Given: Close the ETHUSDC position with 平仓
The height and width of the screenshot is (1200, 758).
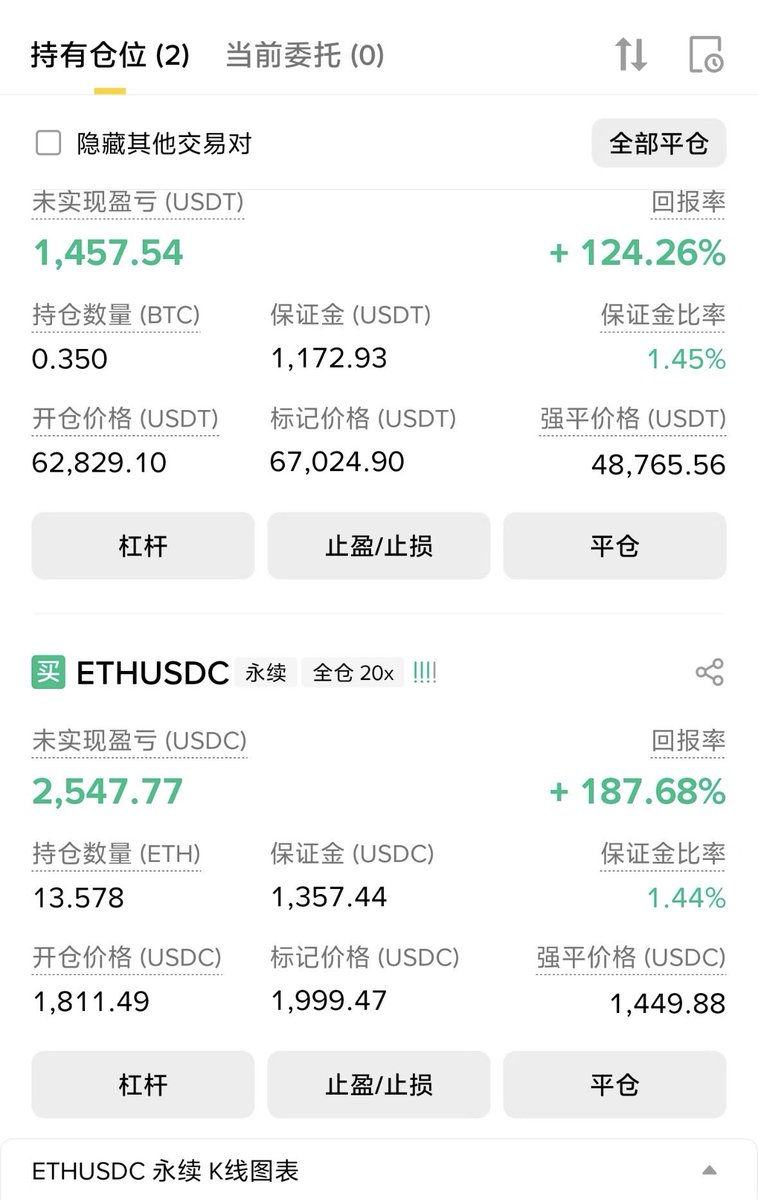Looking at the screenshot, I should click(x=614, y=1084).
